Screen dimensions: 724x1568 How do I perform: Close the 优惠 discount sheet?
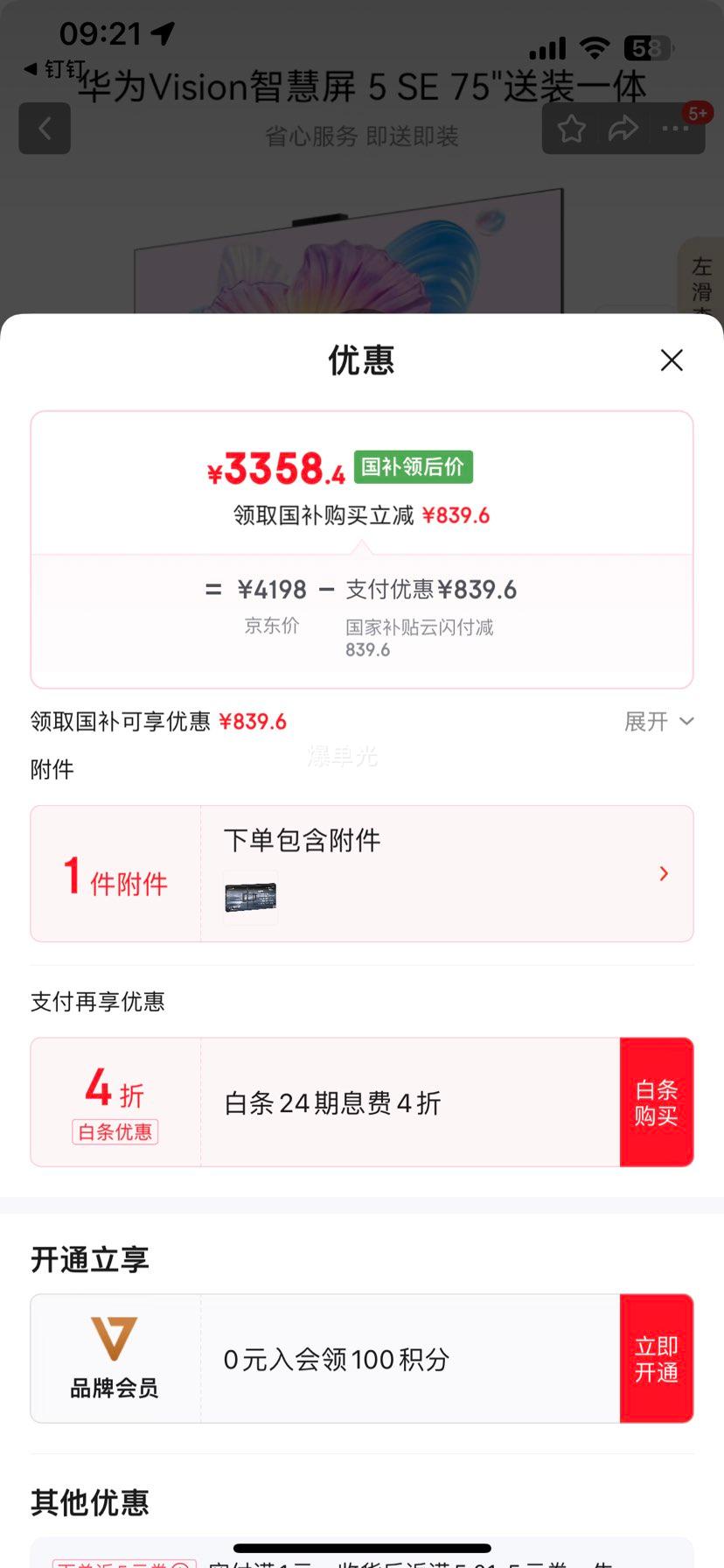tap(672, 360)
